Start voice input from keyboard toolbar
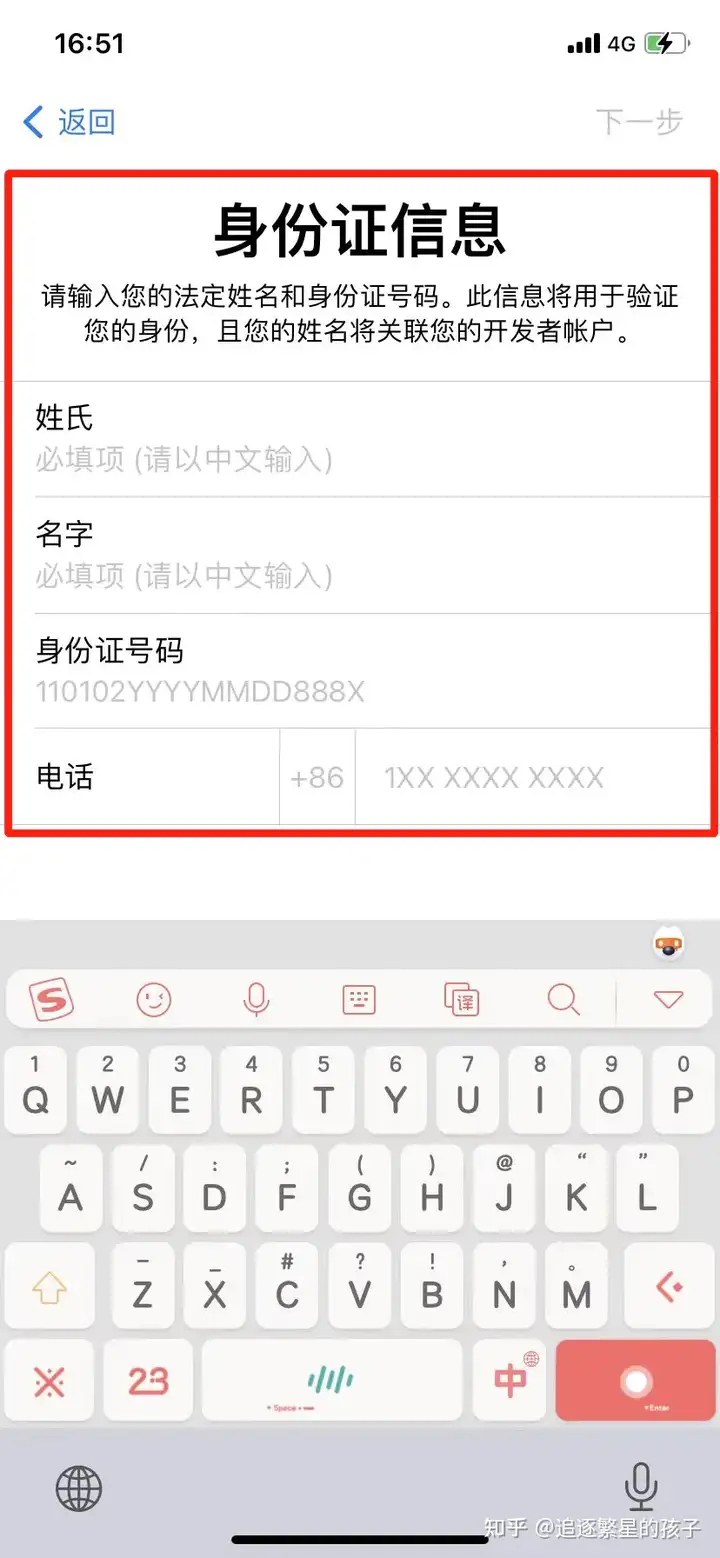 pyautogui.click(x=256, y=999)
